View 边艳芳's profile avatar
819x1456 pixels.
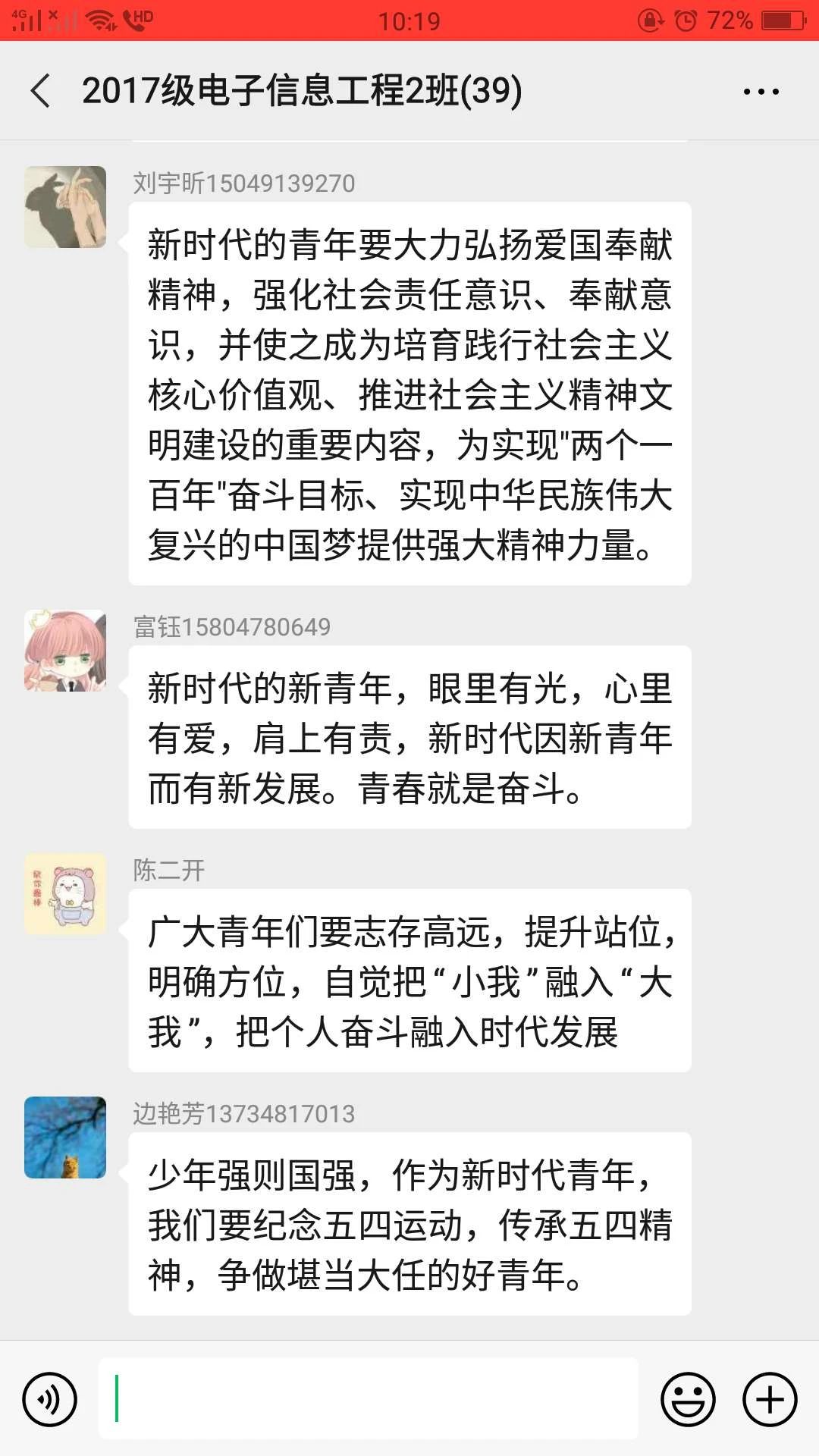tap(65, 1137)
